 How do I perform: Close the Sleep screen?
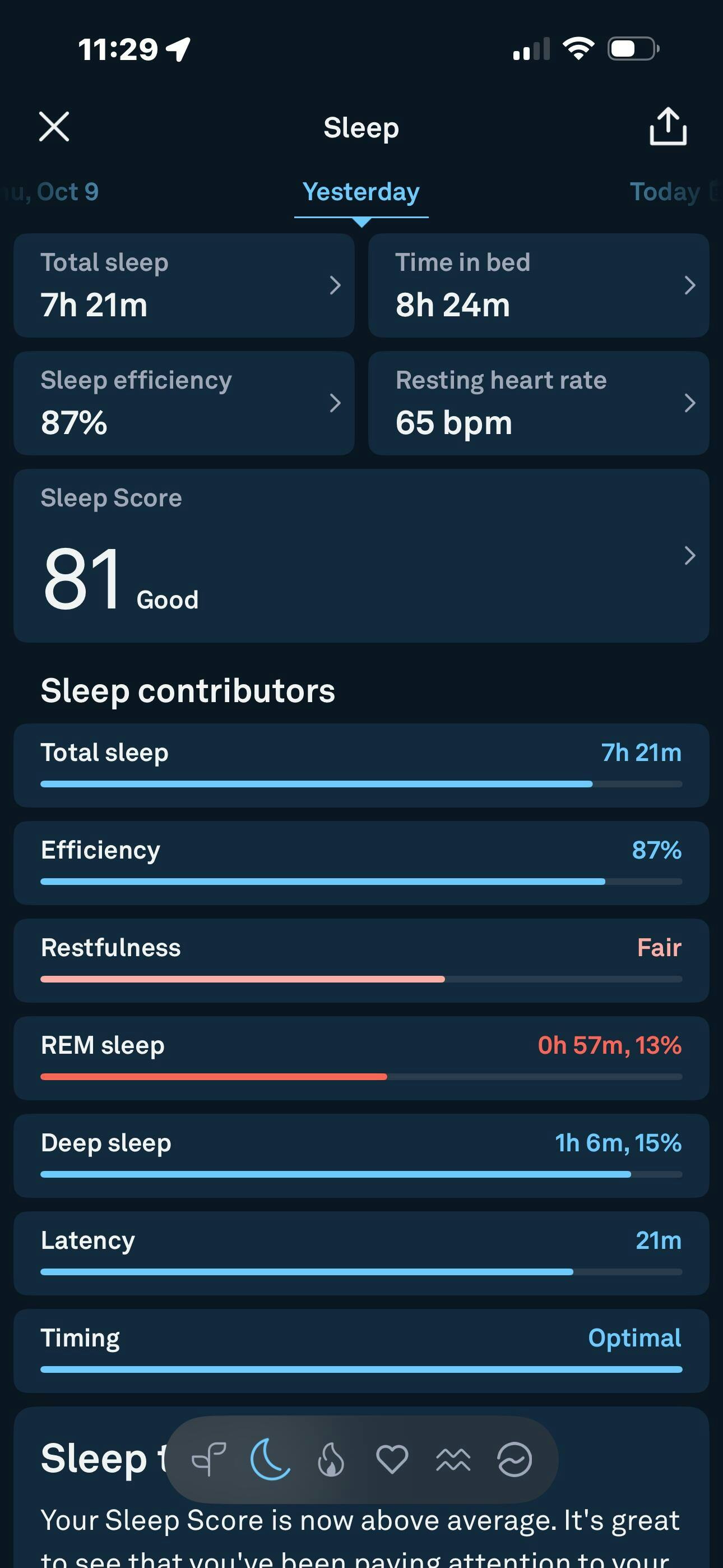(54, 127)
